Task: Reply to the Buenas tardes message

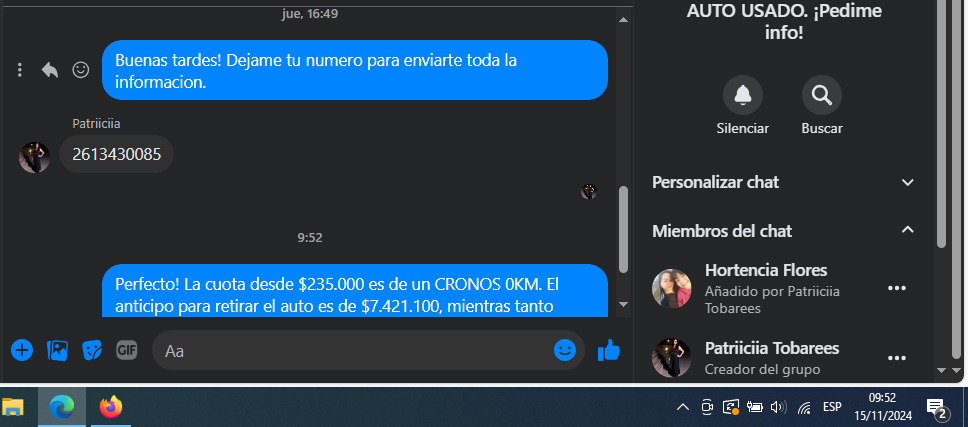Action: pyautogui.click(x=50, y=70)
